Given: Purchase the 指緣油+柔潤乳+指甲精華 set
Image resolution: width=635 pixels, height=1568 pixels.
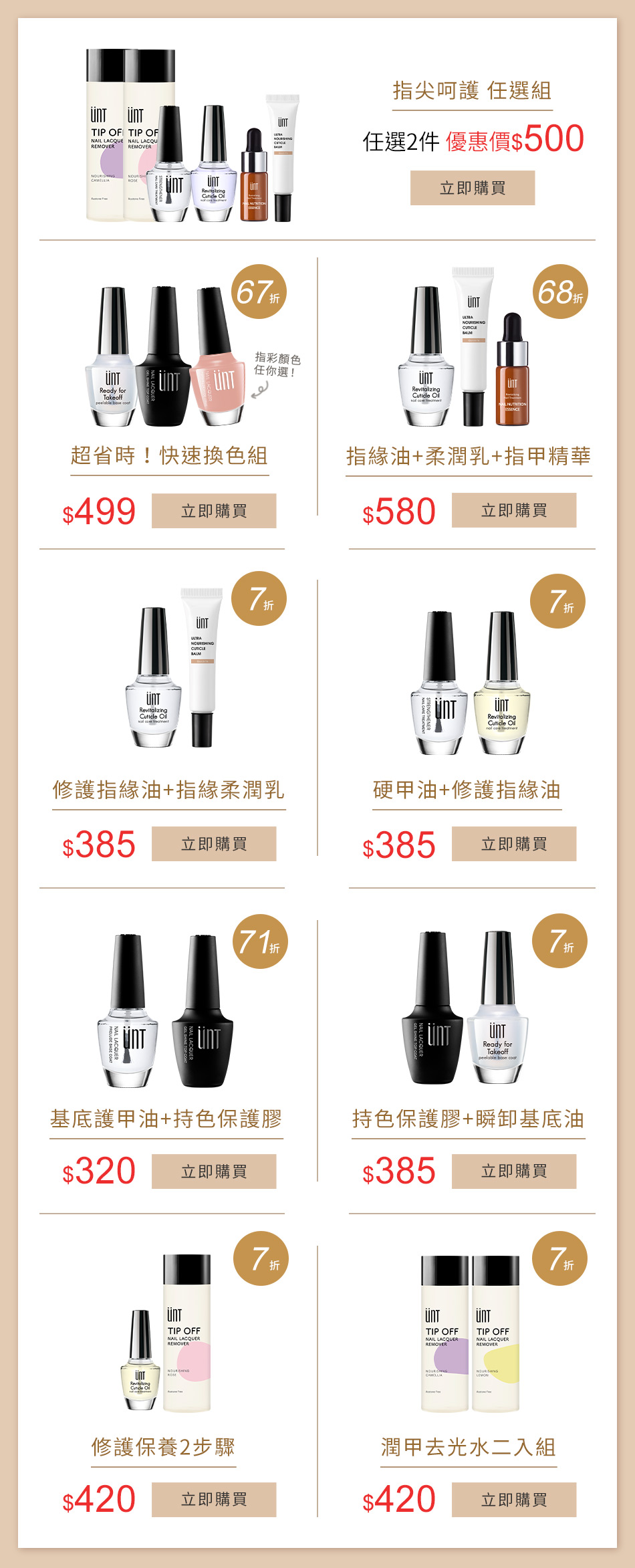Looking at the screenshot, I should pos(514,510).
